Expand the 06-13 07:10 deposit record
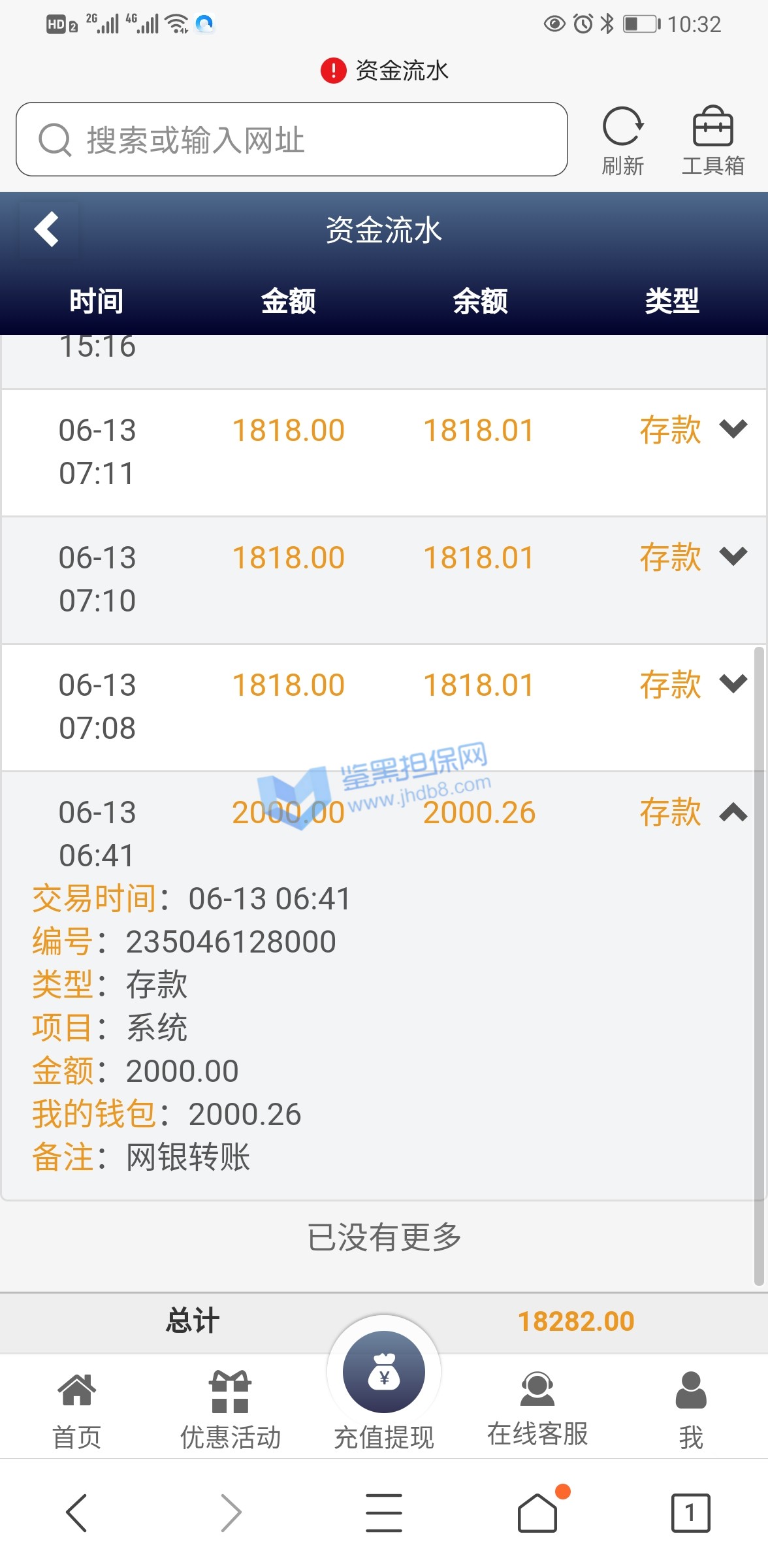Image resolution: width=768 pixels, height=1568 pixels. coord(733,557)
